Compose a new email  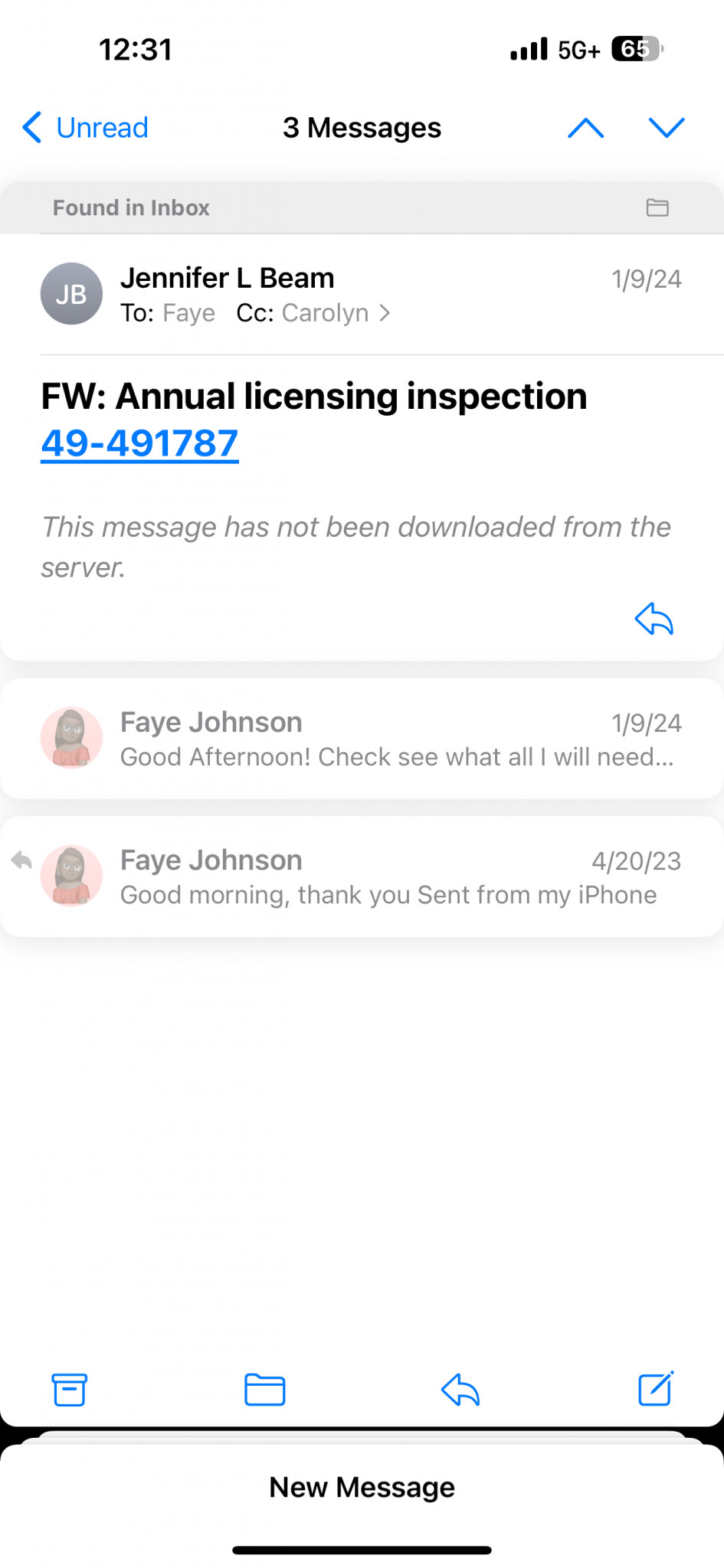tap(656, 1389)
